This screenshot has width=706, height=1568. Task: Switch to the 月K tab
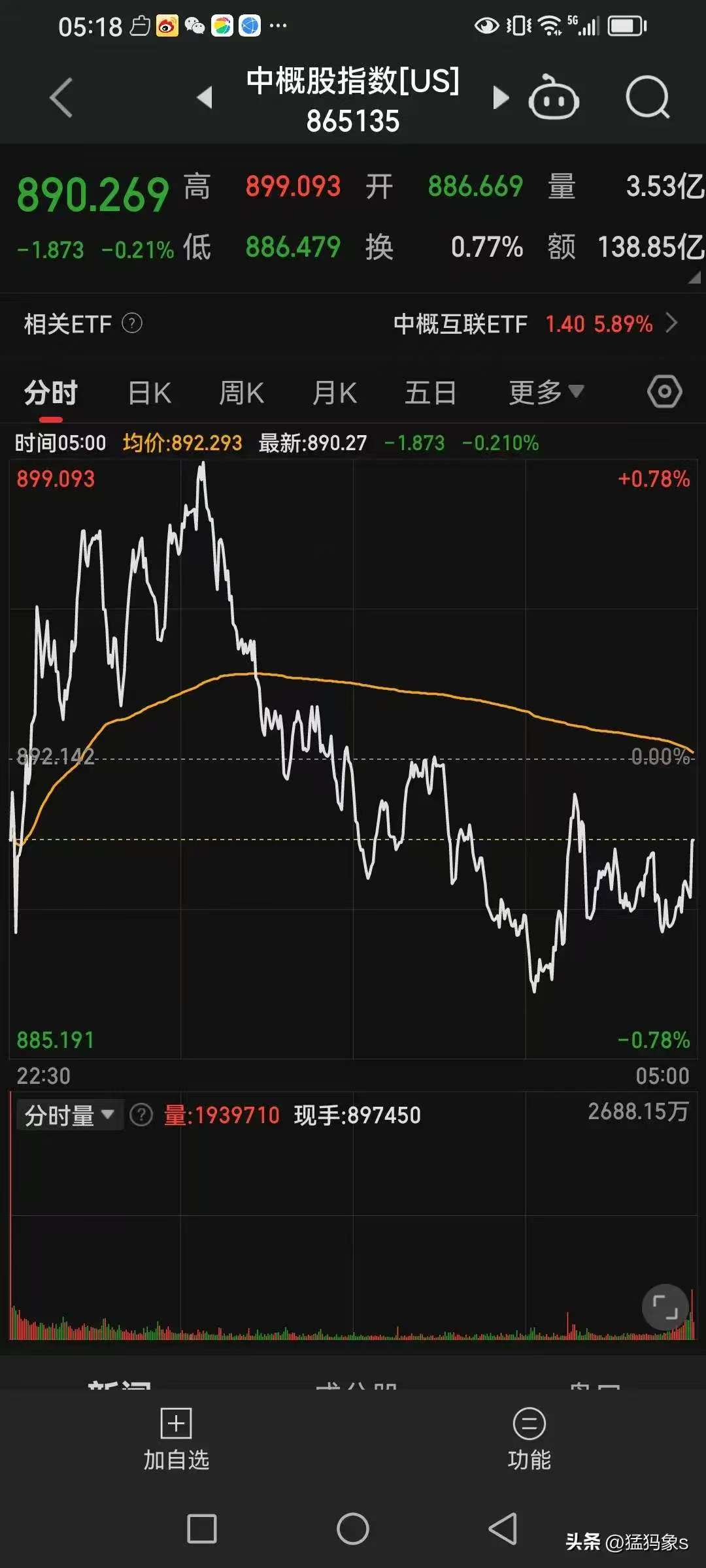[334, 393]
